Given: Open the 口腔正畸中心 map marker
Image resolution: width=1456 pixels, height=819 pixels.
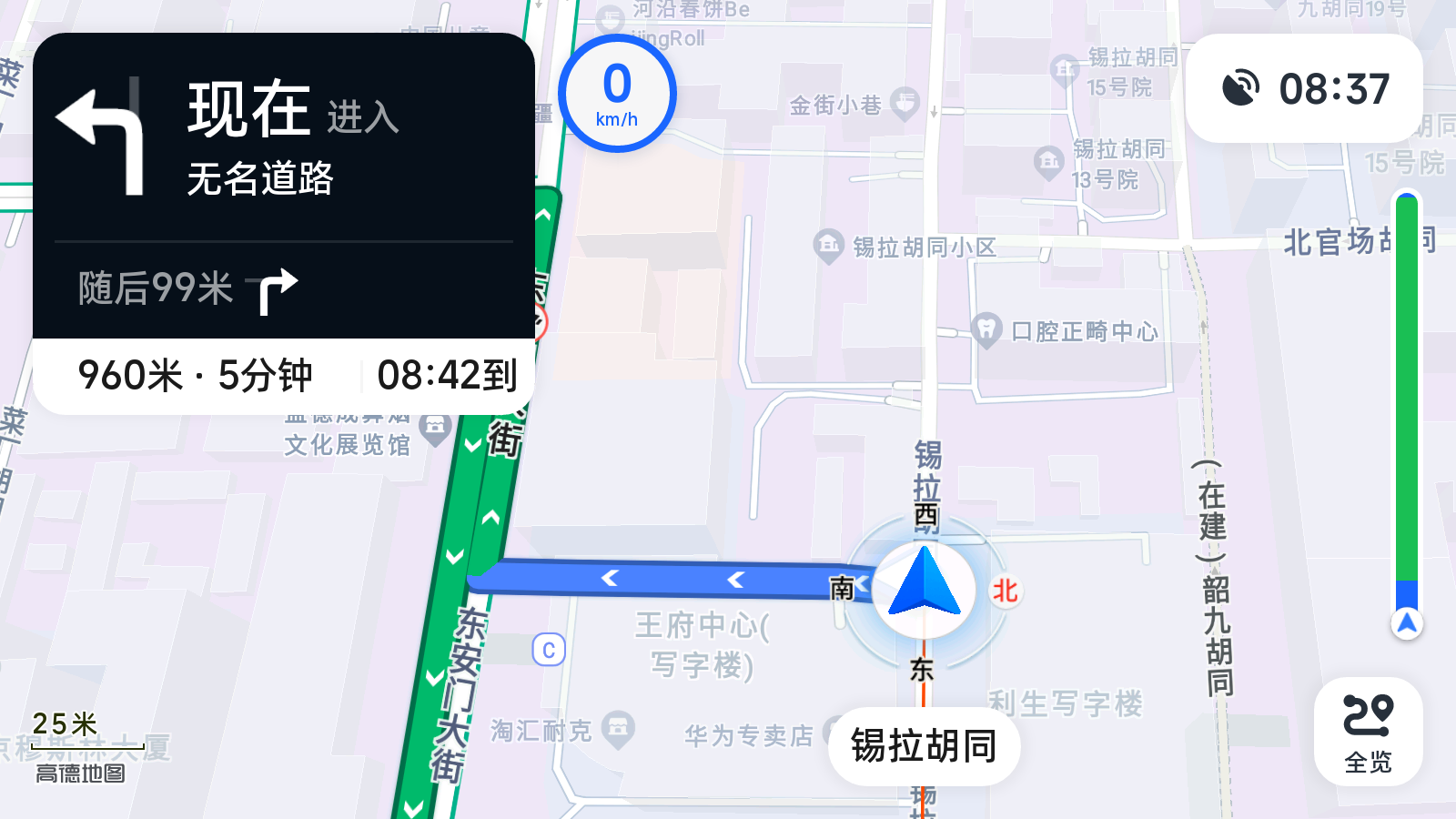Looking at the screenshot, I should (x=986, y=329).
